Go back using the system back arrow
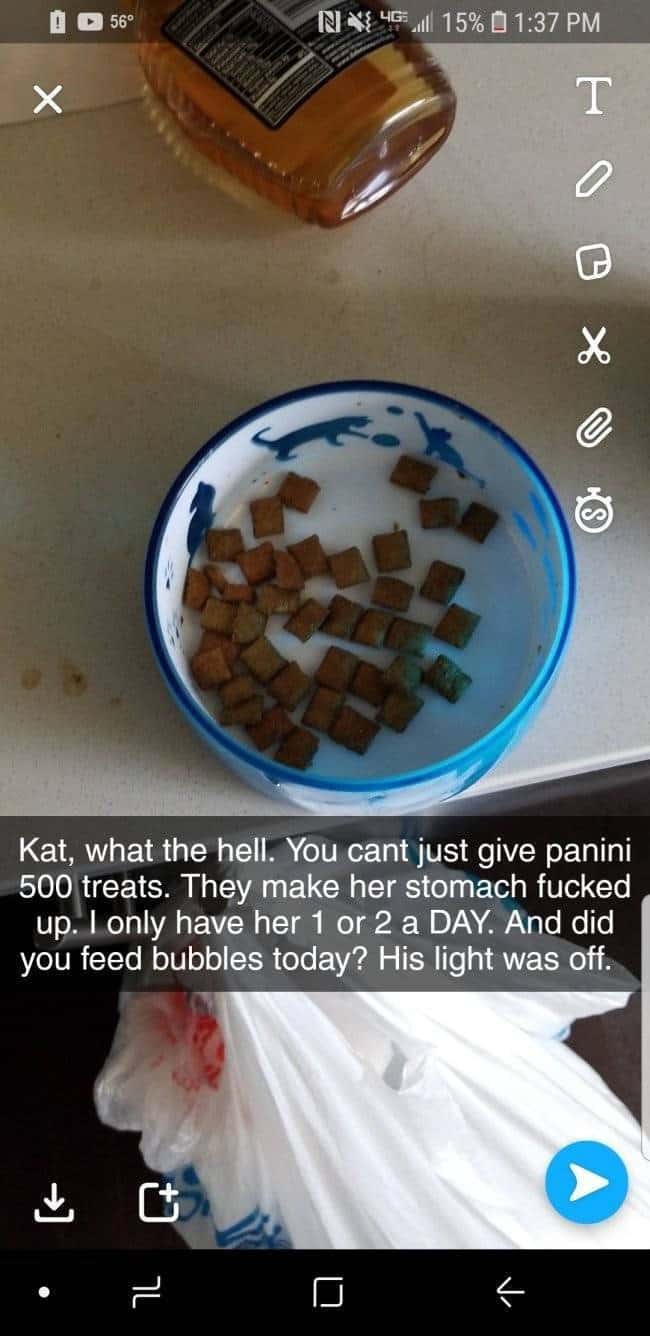 510,1293
